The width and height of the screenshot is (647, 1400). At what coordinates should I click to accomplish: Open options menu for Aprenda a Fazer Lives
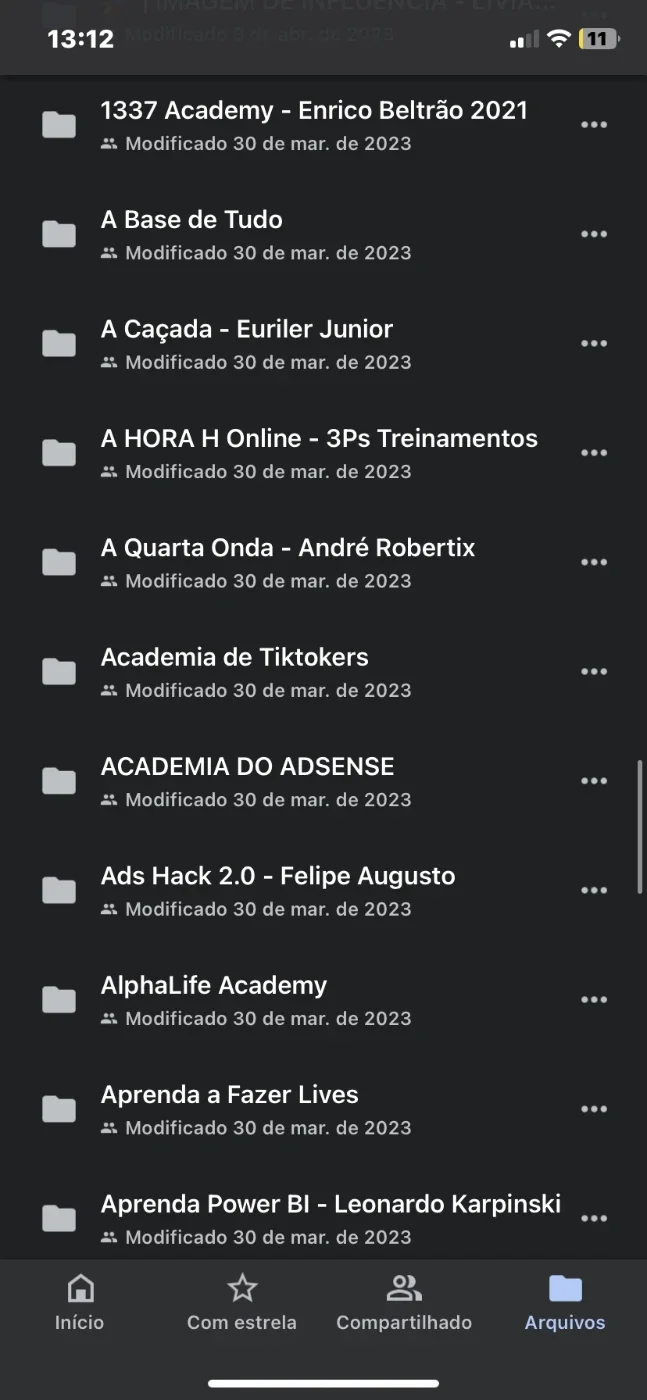pos(594,1109)
